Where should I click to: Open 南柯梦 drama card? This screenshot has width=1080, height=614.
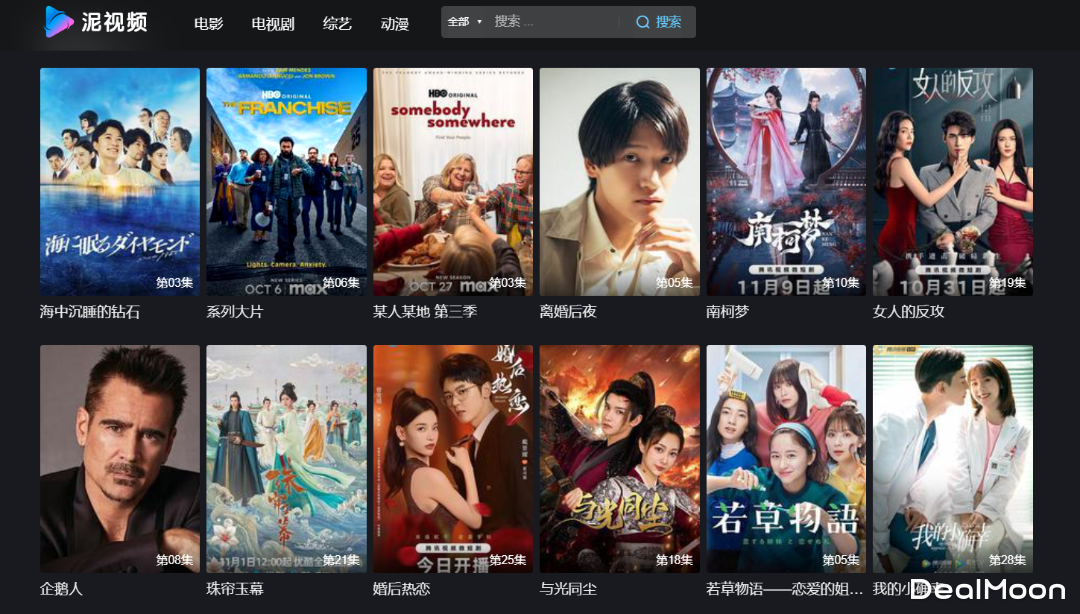[x=786, y=181]
